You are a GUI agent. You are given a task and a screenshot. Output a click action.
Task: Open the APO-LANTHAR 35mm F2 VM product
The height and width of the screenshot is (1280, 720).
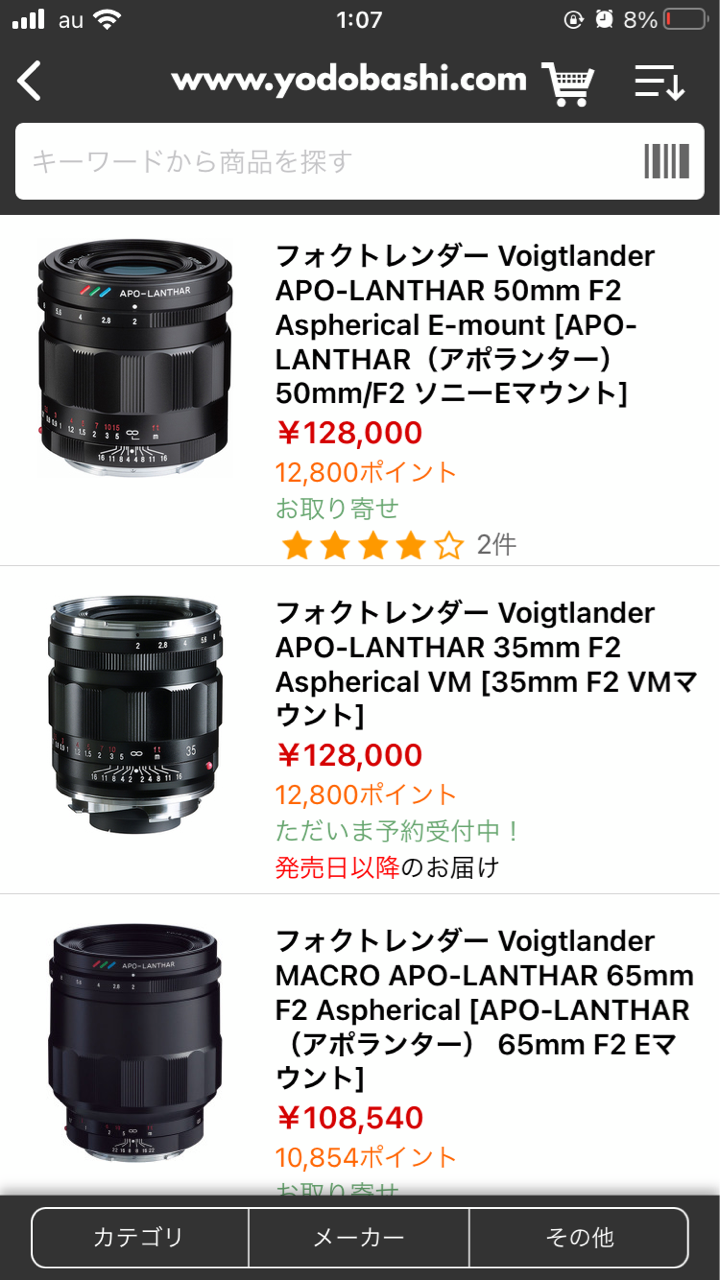pos(360,731)
